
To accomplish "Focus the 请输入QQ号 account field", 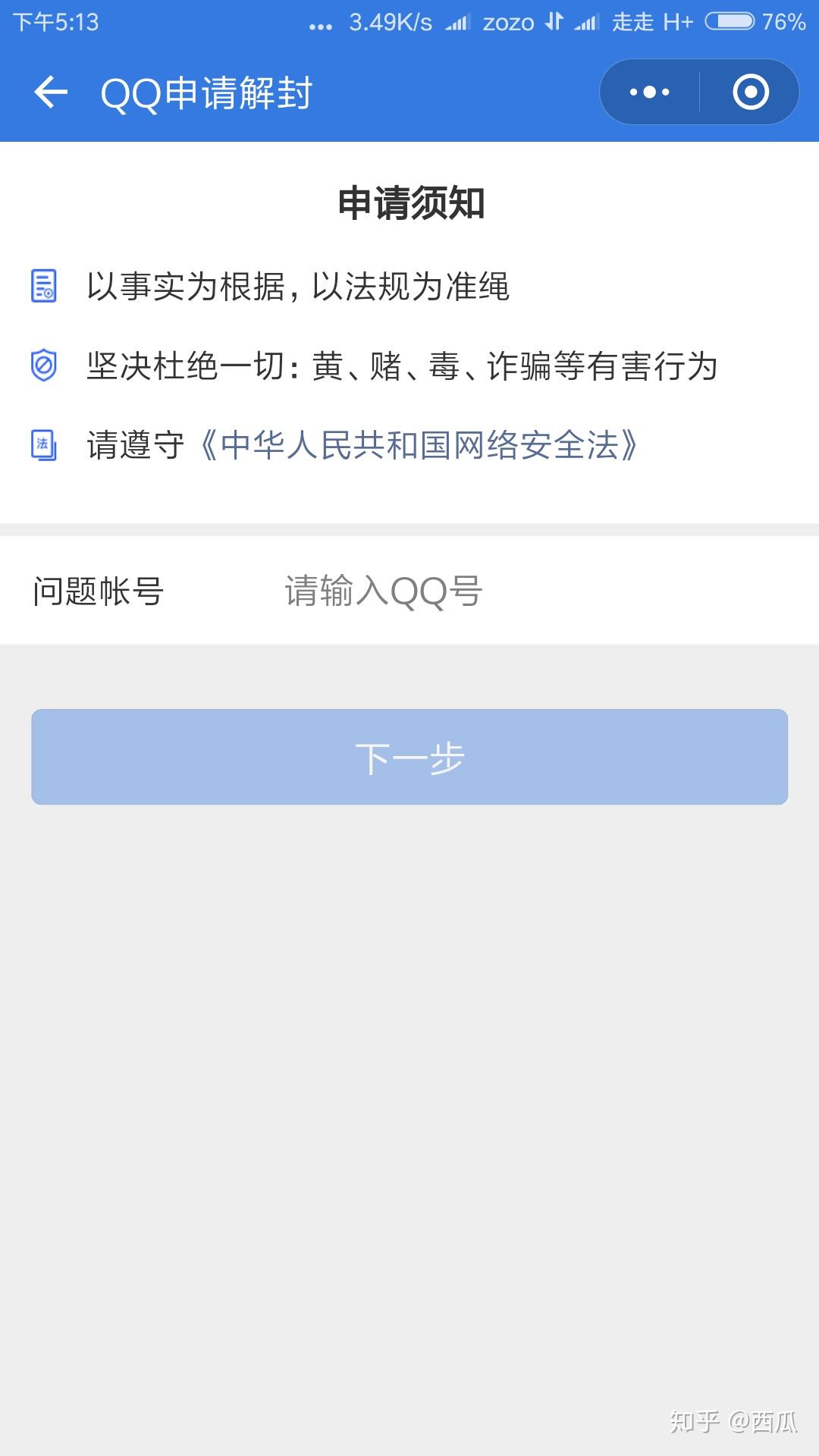I will [531, 591].
